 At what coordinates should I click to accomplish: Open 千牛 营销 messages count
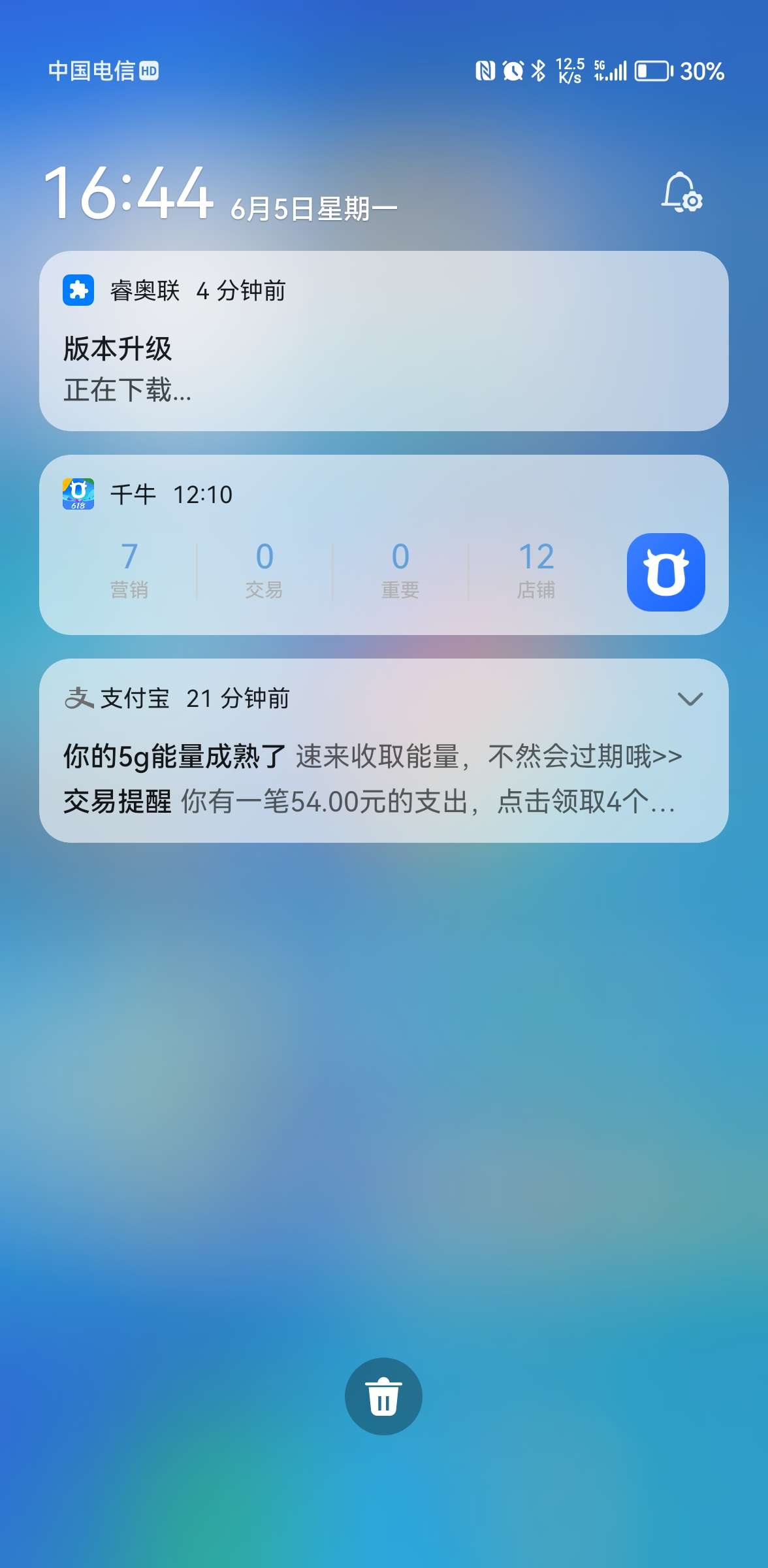[x=129, y=570]
